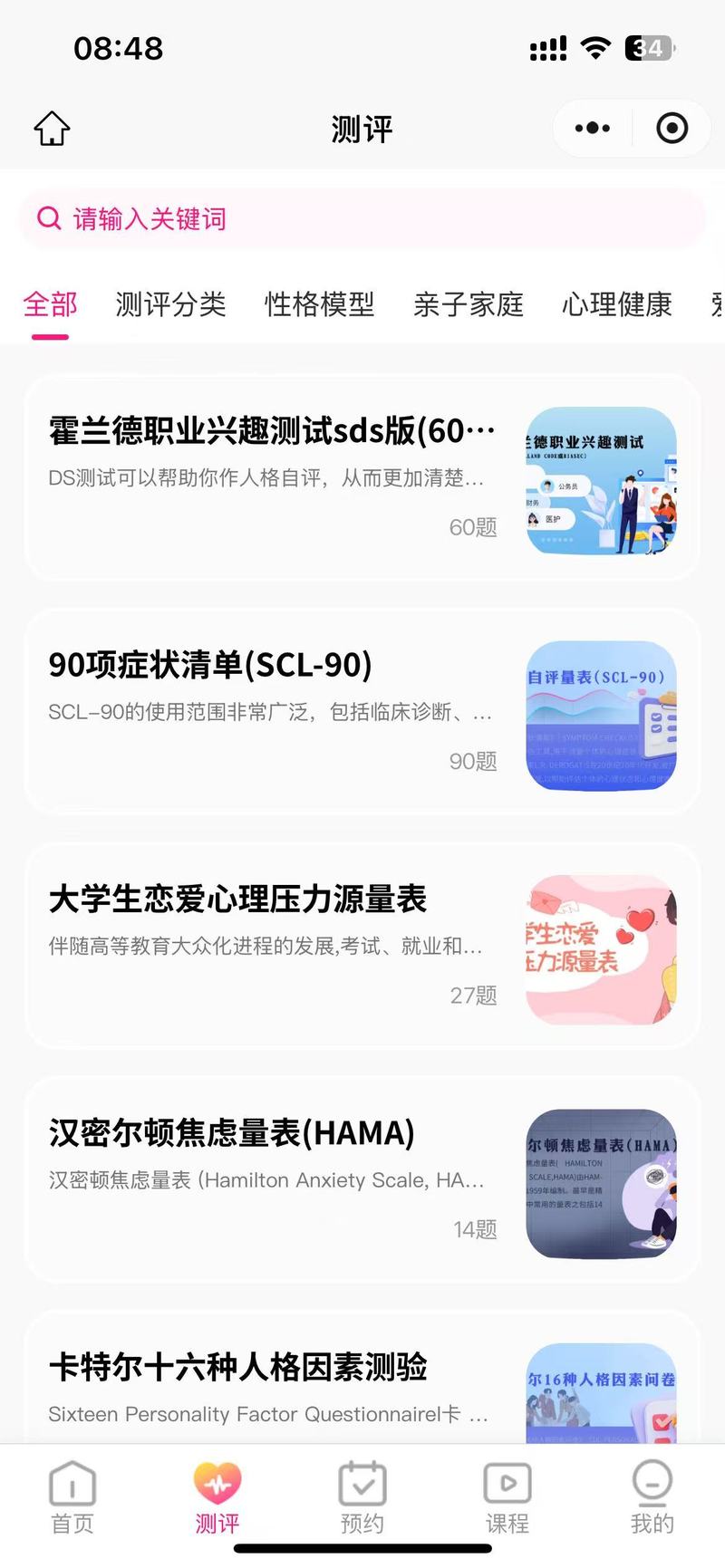This screenshot has height=1568, width=725.
Task: Switch to the 性格模型 tab
Action: pos(319,304)
